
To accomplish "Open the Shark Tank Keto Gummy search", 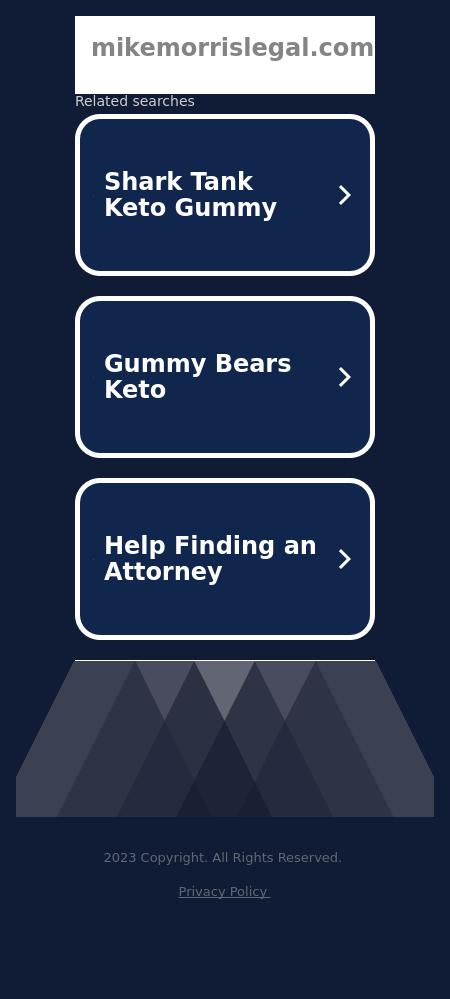I will 224,195.
